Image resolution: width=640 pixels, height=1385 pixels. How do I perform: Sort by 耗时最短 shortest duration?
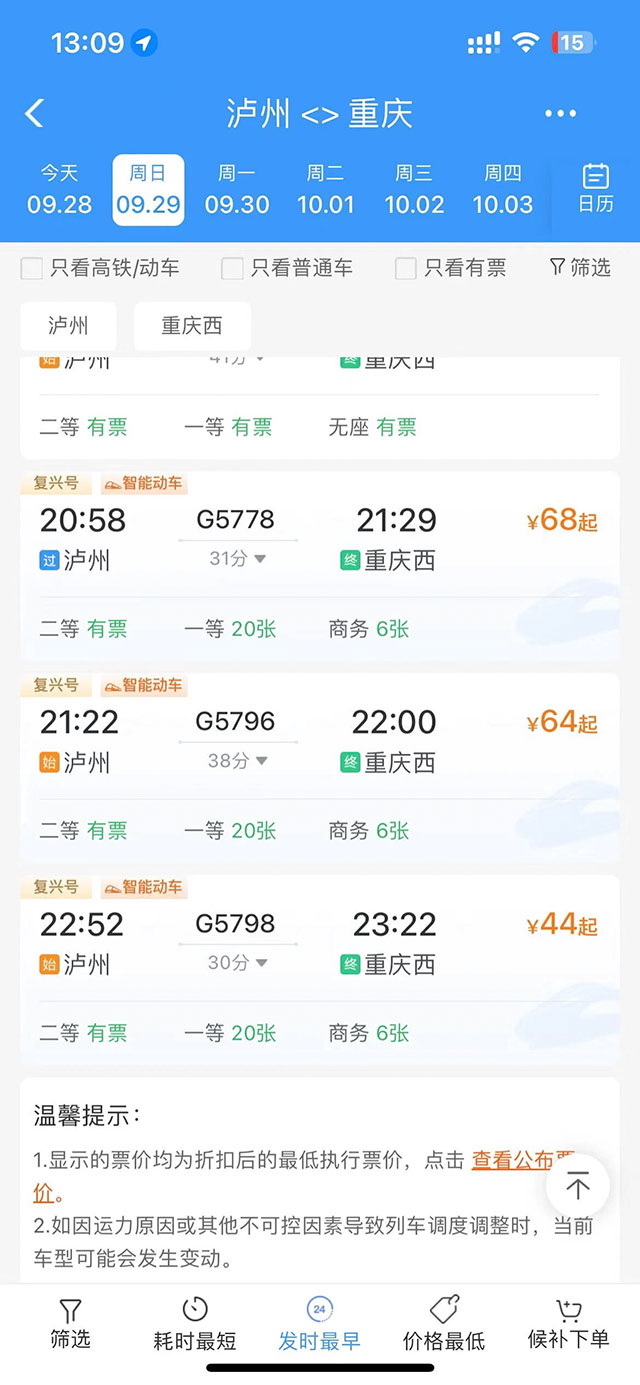(195, 1325)
